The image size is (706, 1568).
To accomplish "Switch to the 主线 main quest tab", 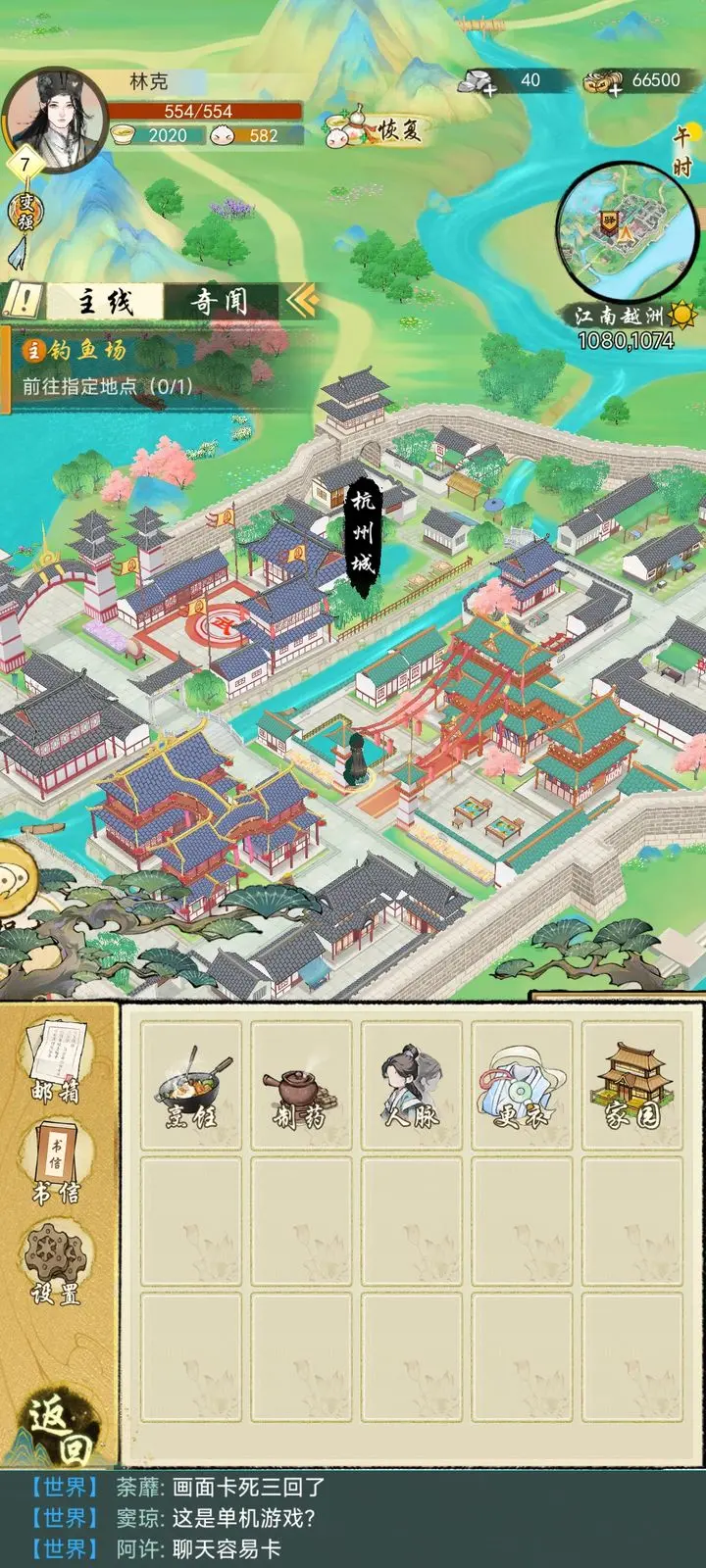I will 105,301.
